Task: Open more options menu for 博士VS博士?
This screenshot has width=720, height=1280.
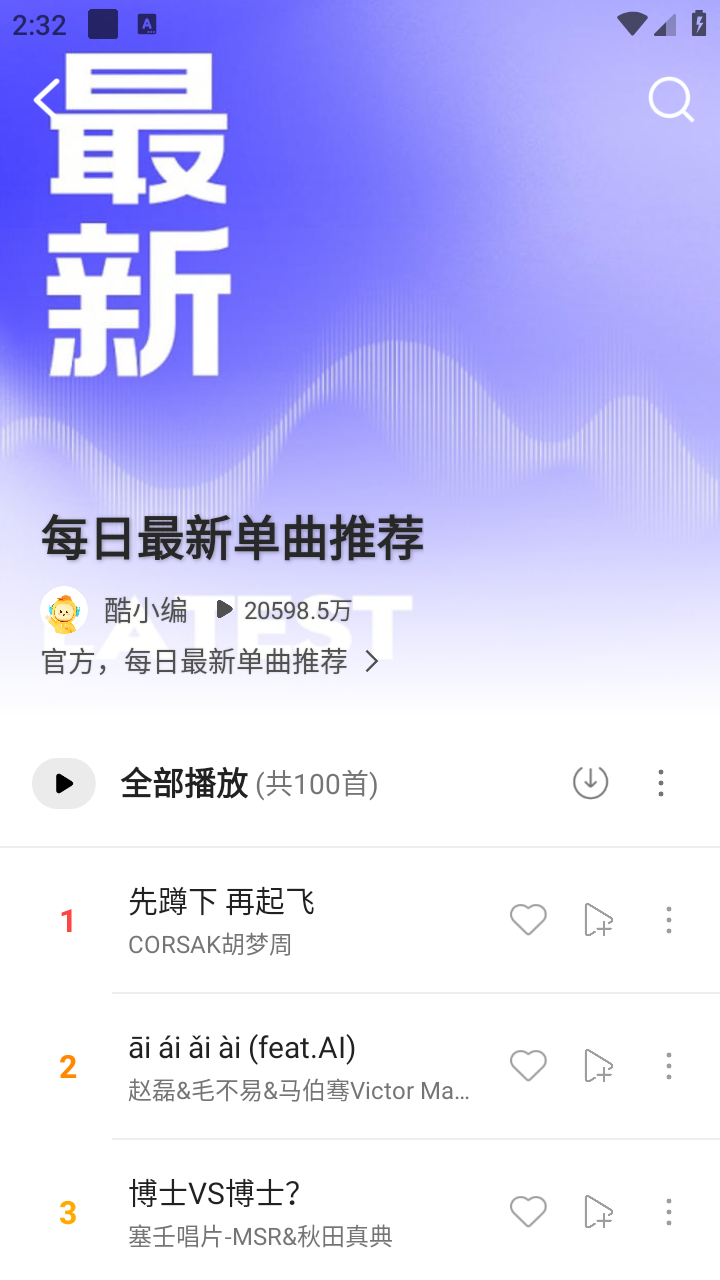Action: coord(668,1212)
